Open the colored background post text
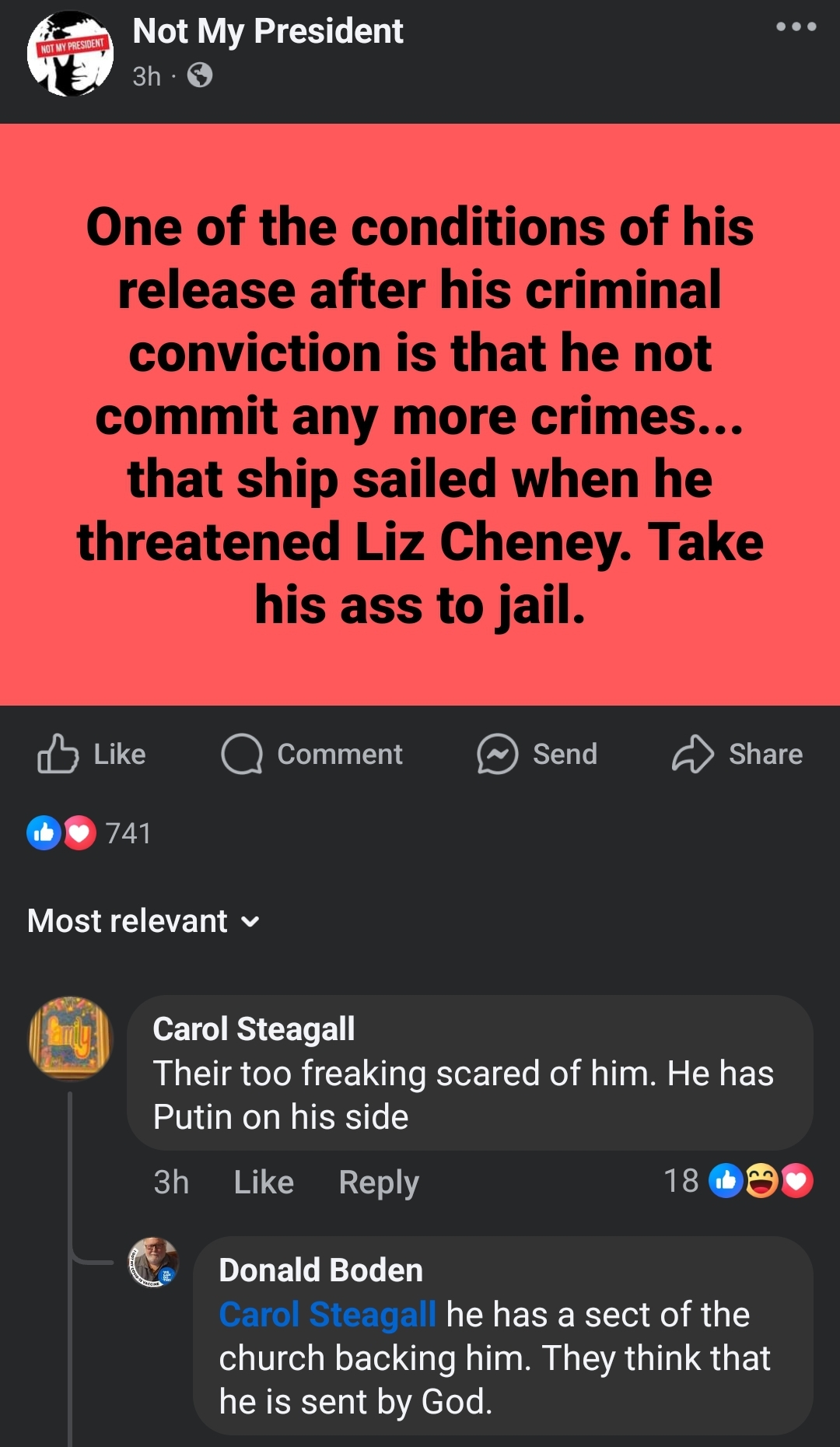 tap(420, 415)
